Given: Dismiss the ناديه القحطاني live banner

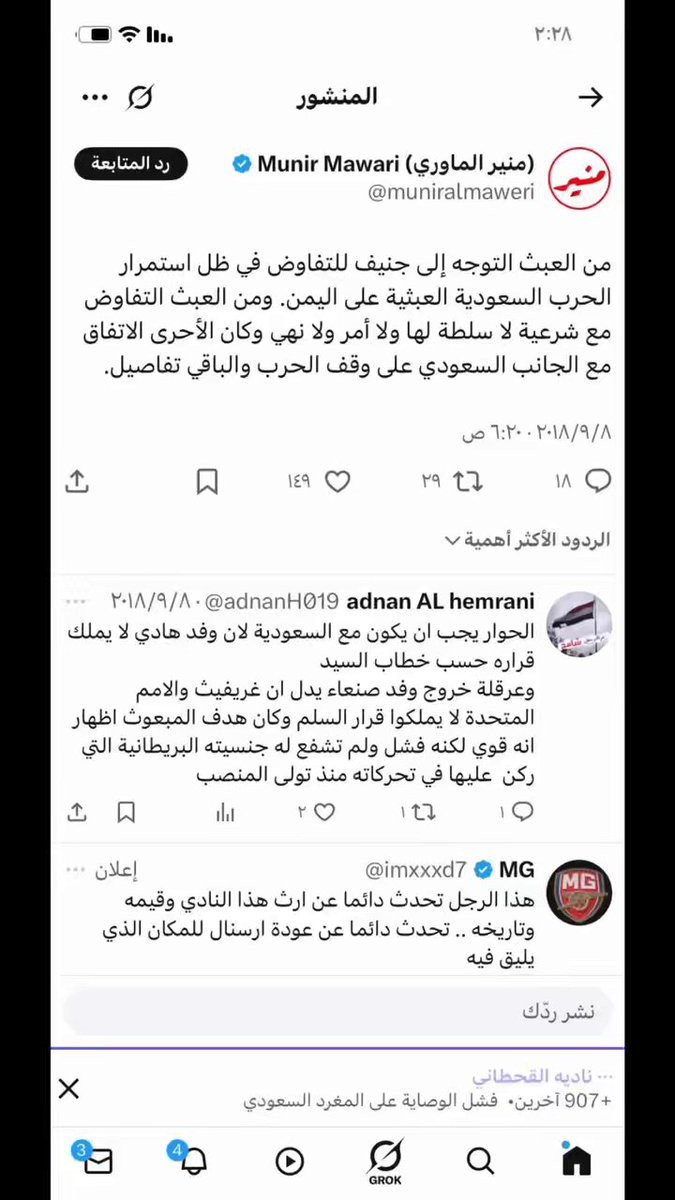Looking at the screenshot, I should 69,1088.
